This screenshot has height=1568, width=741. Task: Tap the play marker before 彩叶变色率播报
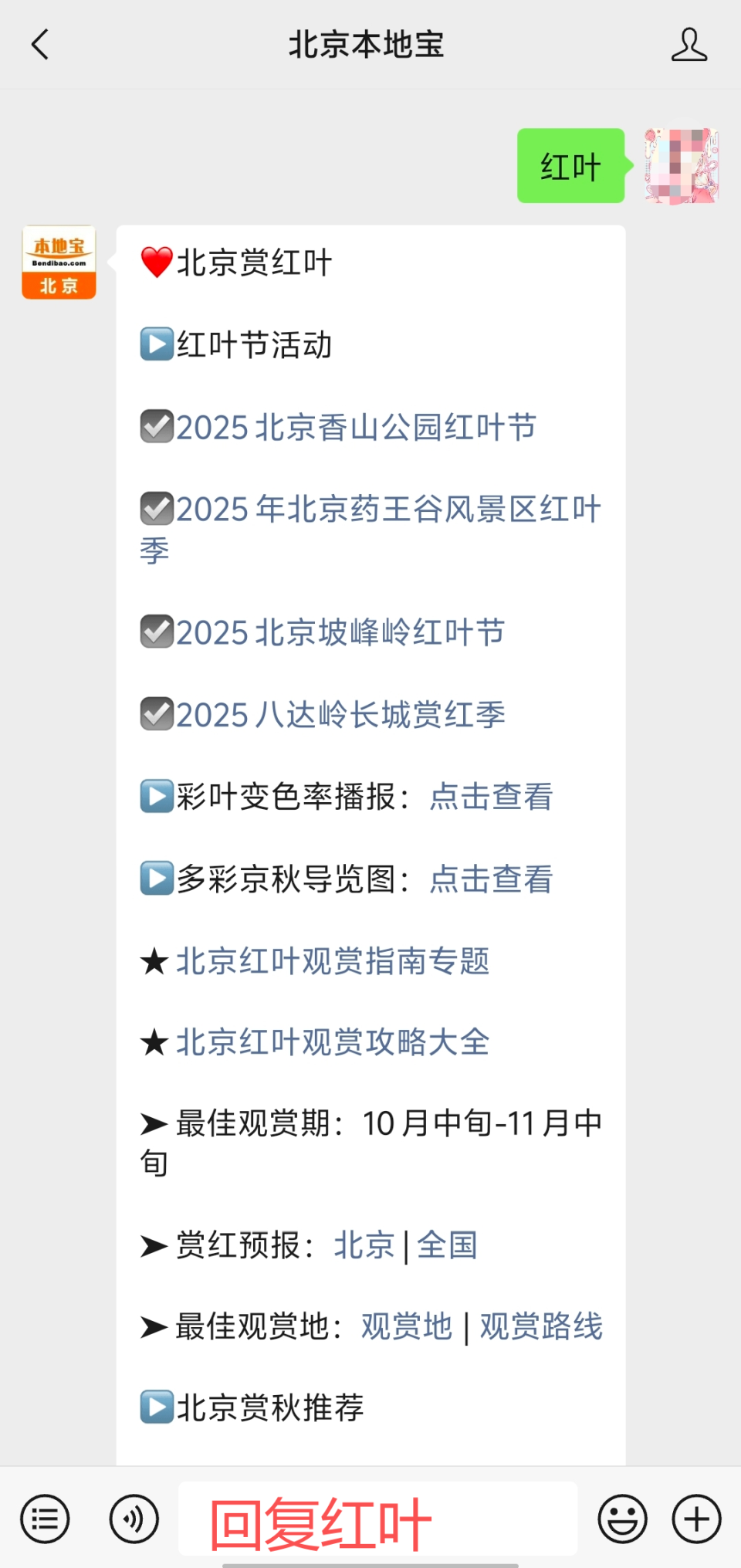click(x=156, y=796)
